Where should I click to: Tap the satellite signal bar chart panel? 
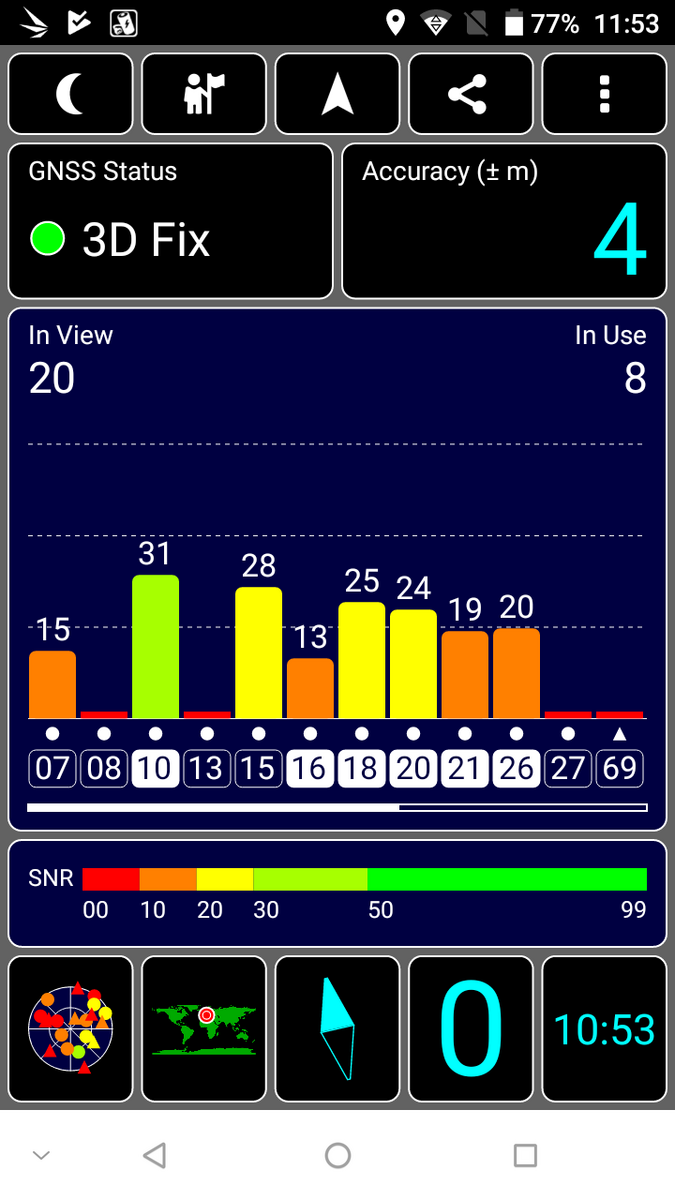coord(338,569)
